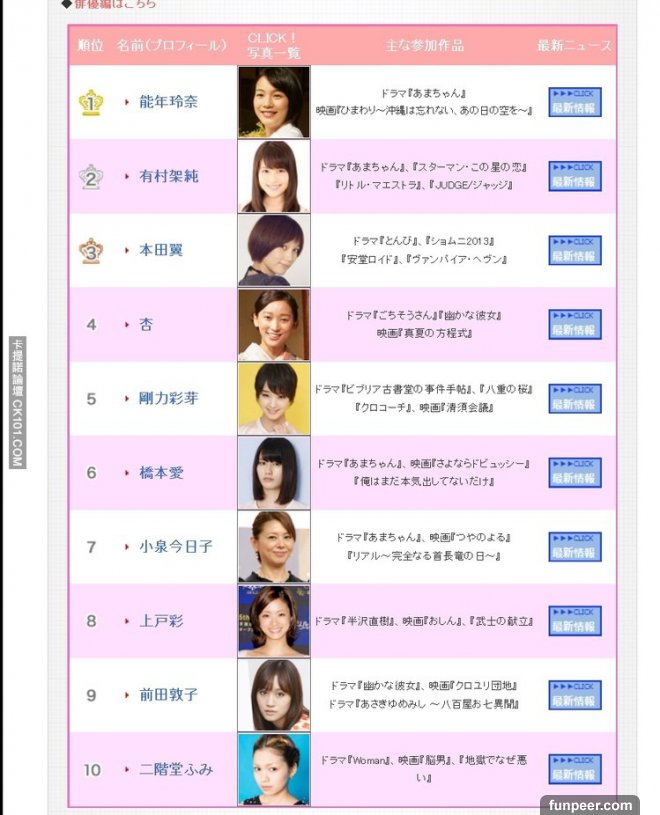View 本田翼's photo list thumbnail
The image size is (660, 815).
(x=273, y=250)
